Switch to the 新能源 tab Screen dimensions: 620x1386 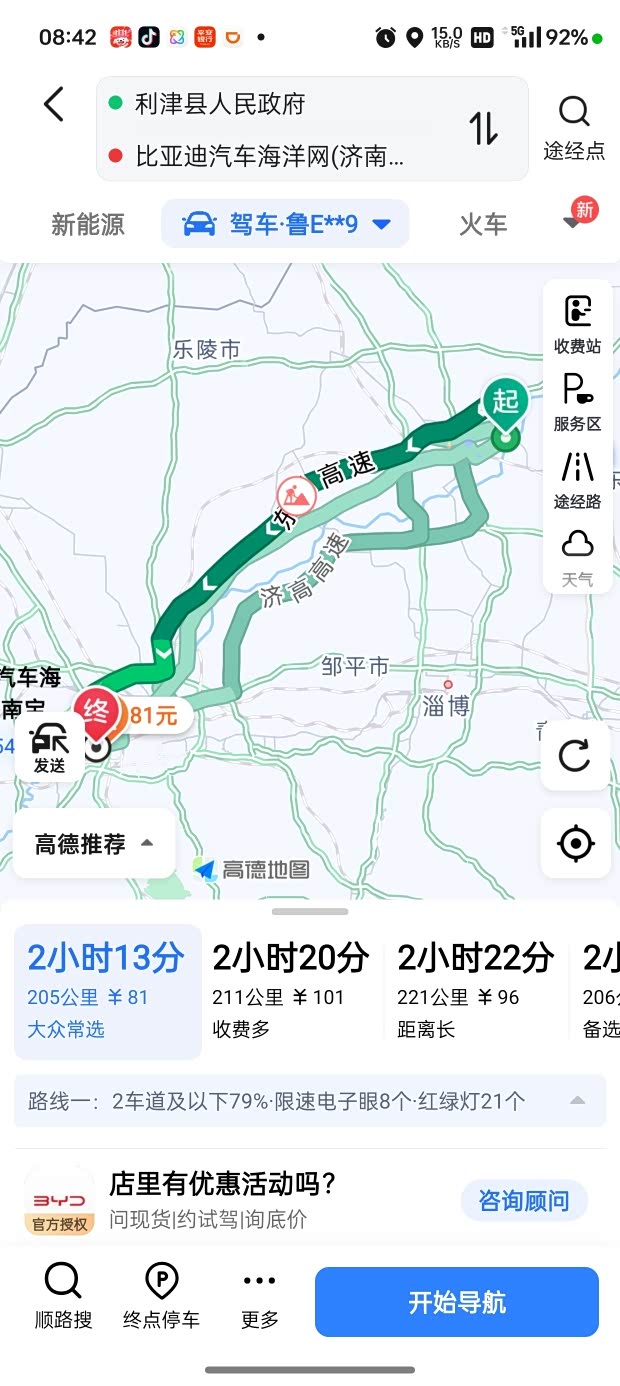[x=88, y=224]
